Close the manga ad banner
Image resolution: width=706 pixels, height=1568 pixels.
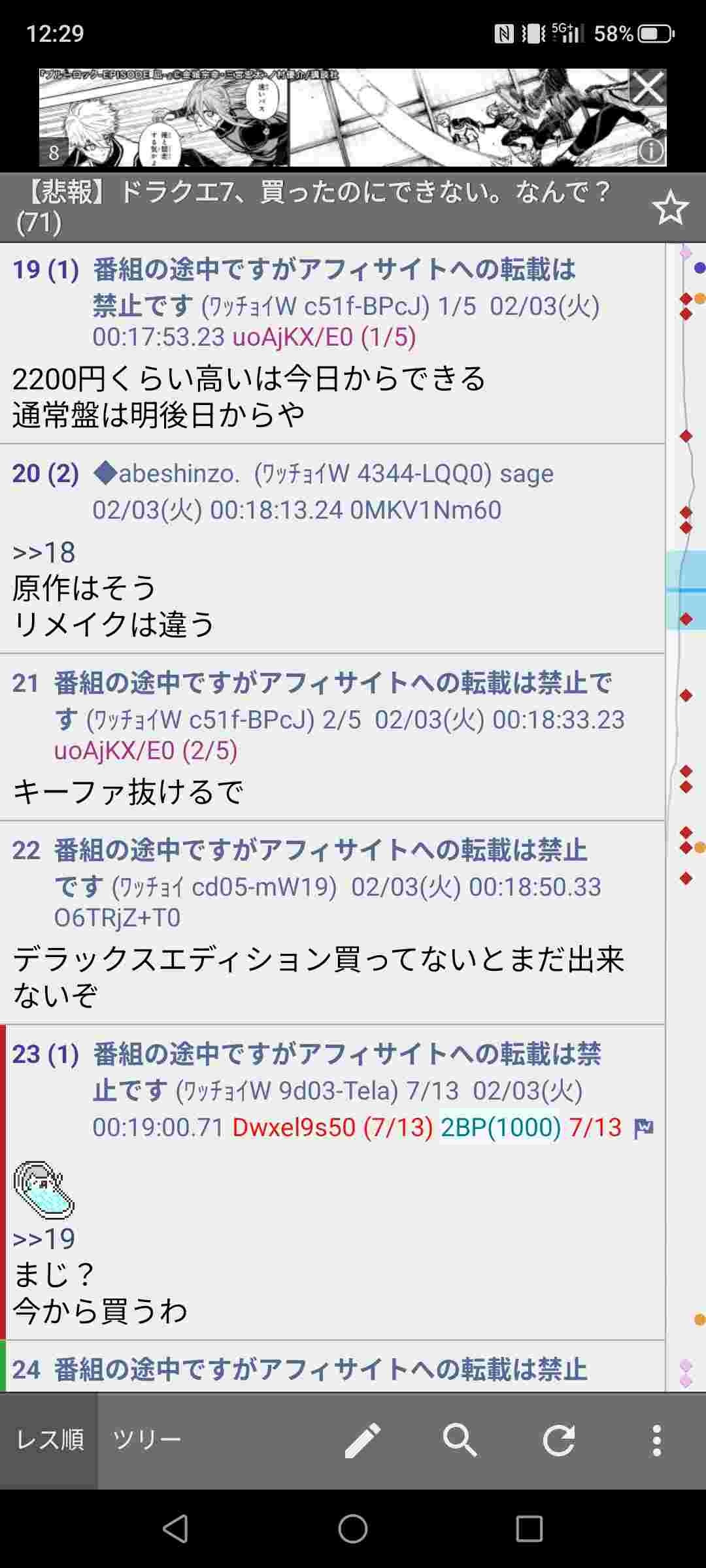click(647, 88)
